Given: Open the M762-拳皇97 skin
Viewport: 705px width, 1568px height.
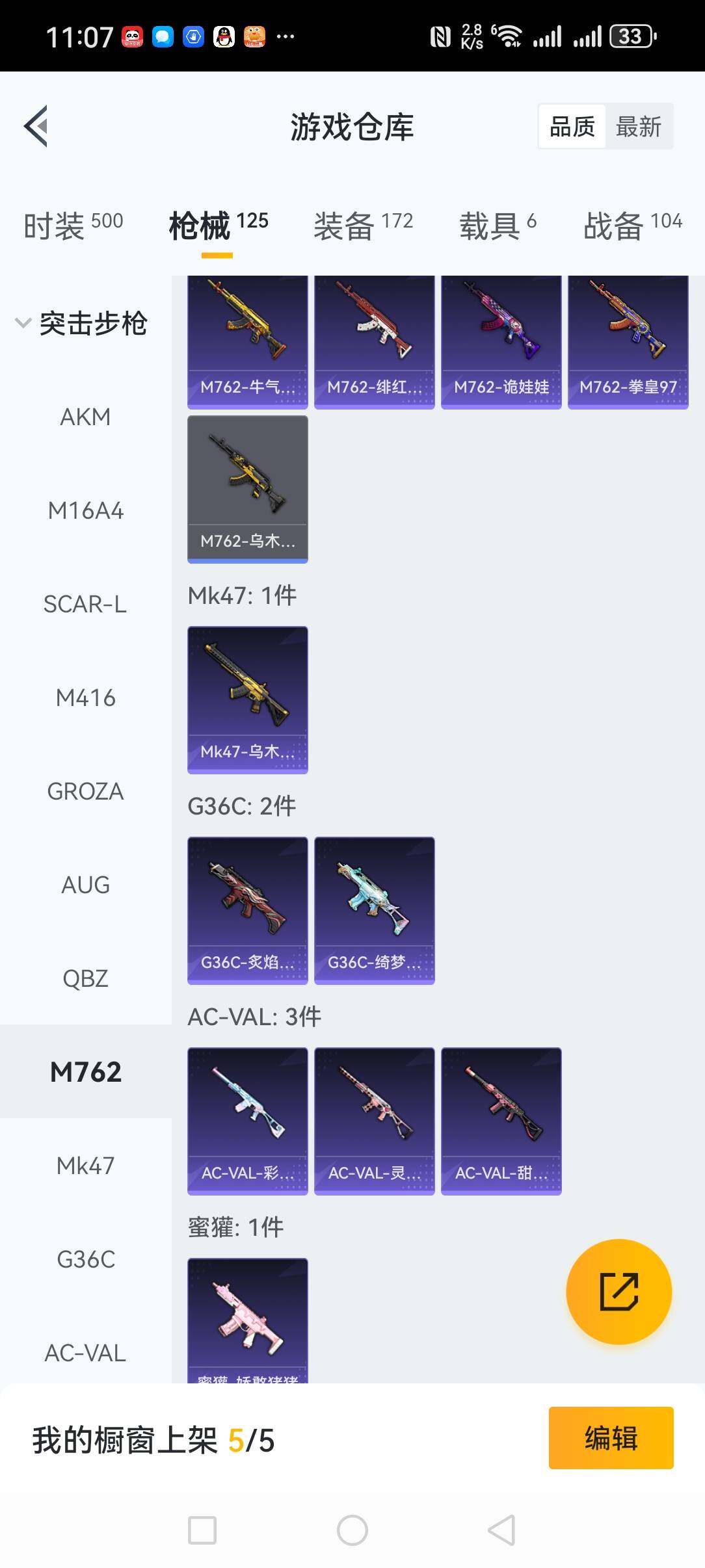Looking at the screenshot, I should click(x=628, y=341).
